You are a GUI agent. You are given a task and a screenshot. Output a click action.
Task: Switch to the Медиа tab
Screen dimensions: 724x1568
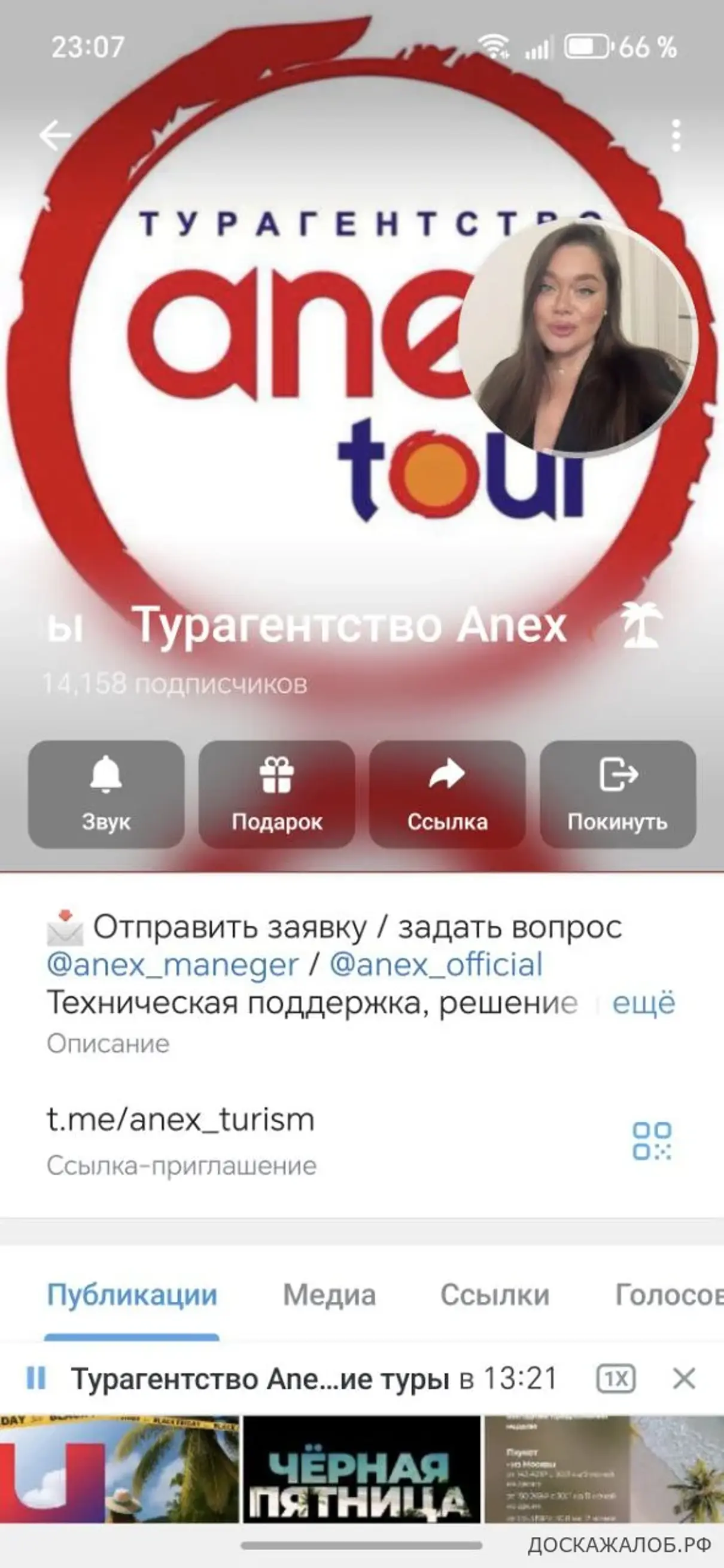(x=330, y=1294)
